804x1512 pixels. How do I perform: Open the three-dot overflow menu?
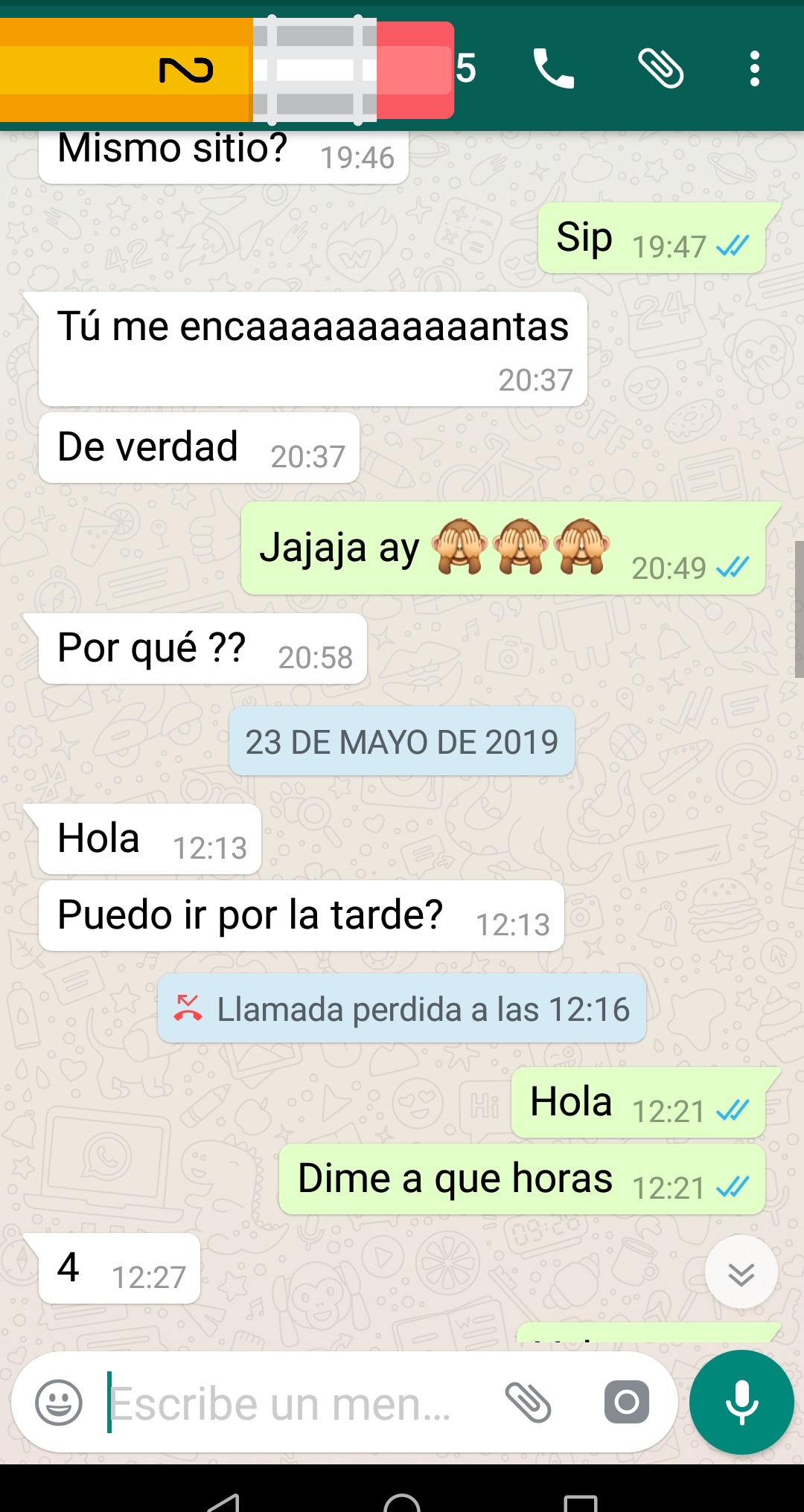tap(754, 69)
